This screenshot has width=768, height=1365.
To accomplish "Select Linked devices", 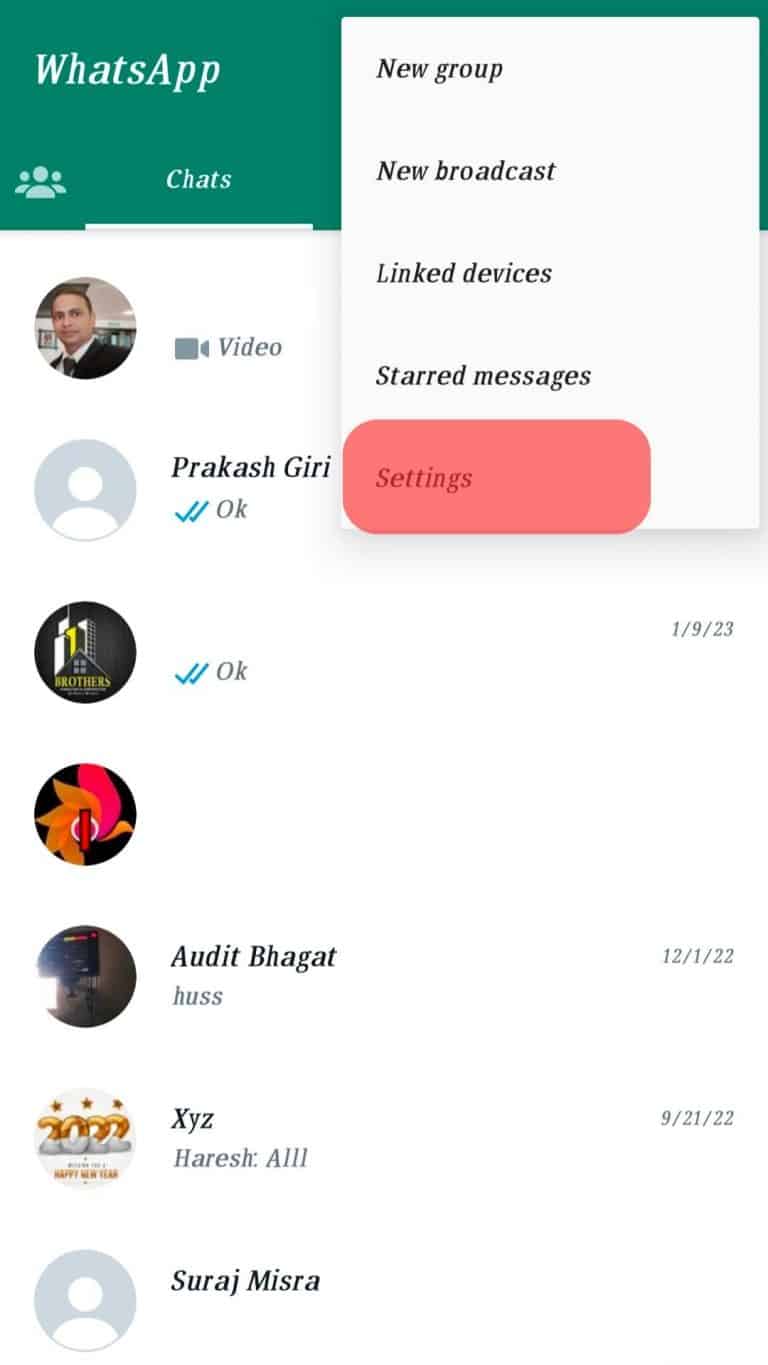I will 463,272.
